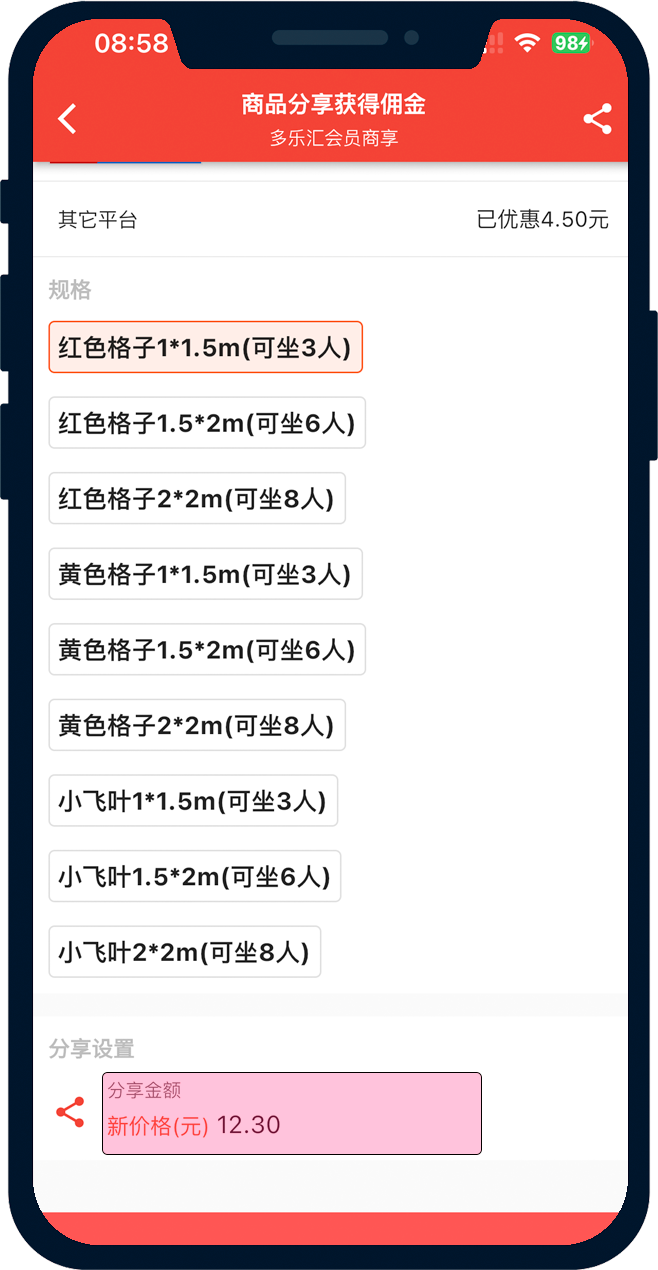Image resolution: width=658 pixels, height=1270 pixels.
Task: Select 小飞叶1*1.5m(可坐3人)
Action: click(193, 801)
